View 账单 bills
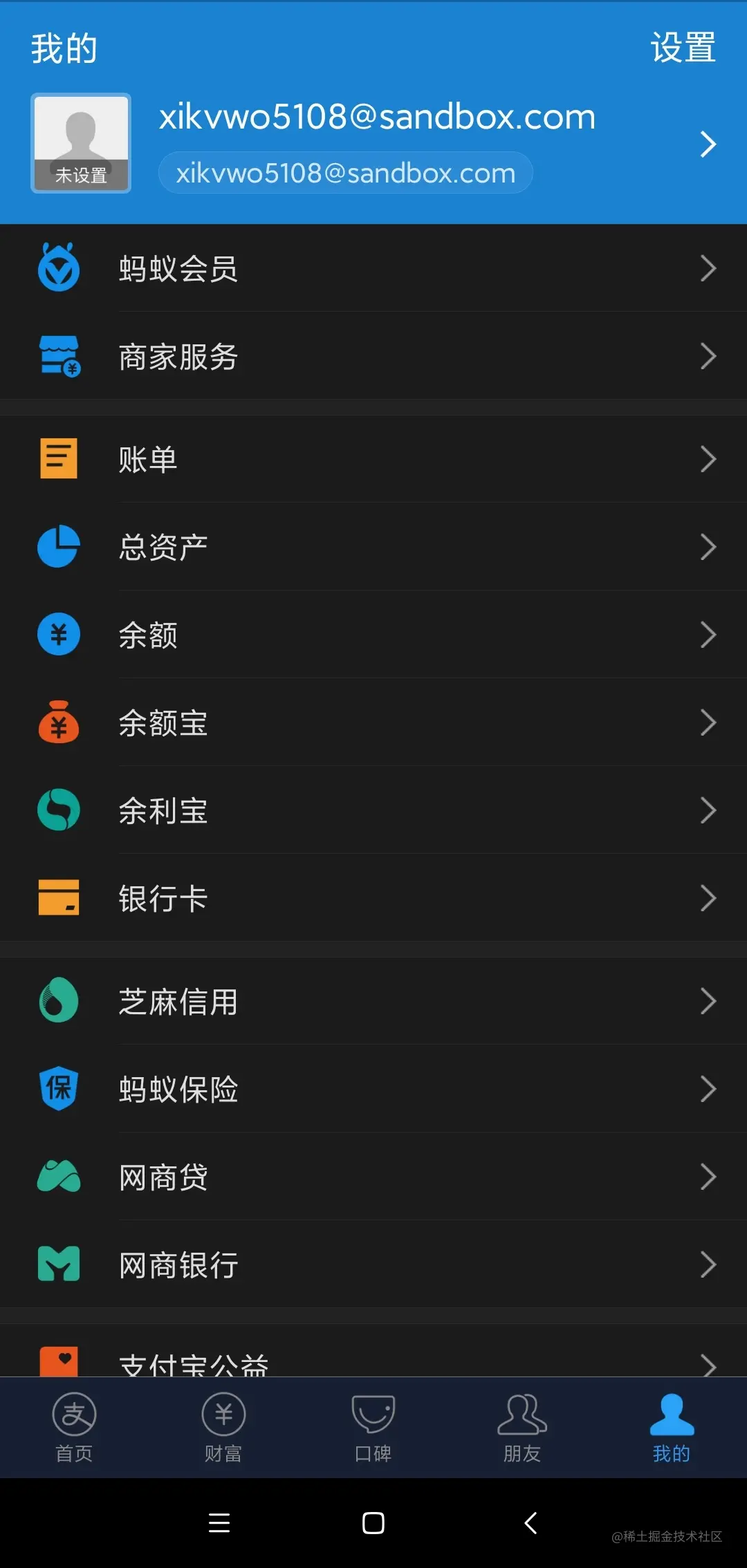747x1568 pixels. [x=373, y=459]
